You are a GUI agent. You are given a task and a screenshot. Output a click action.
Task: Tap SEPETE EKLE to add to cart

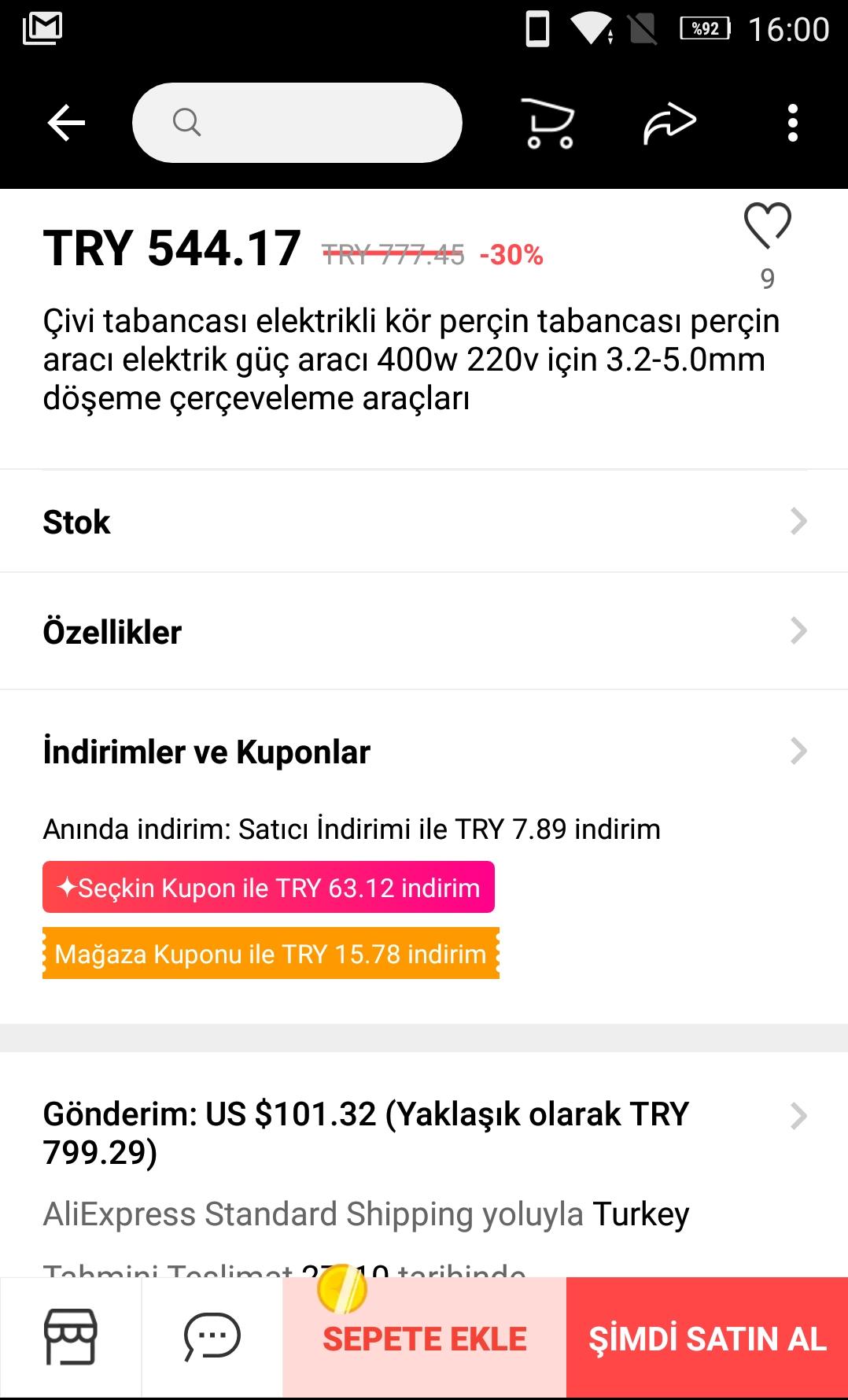pyautogui.click(x=425, y=1338)
